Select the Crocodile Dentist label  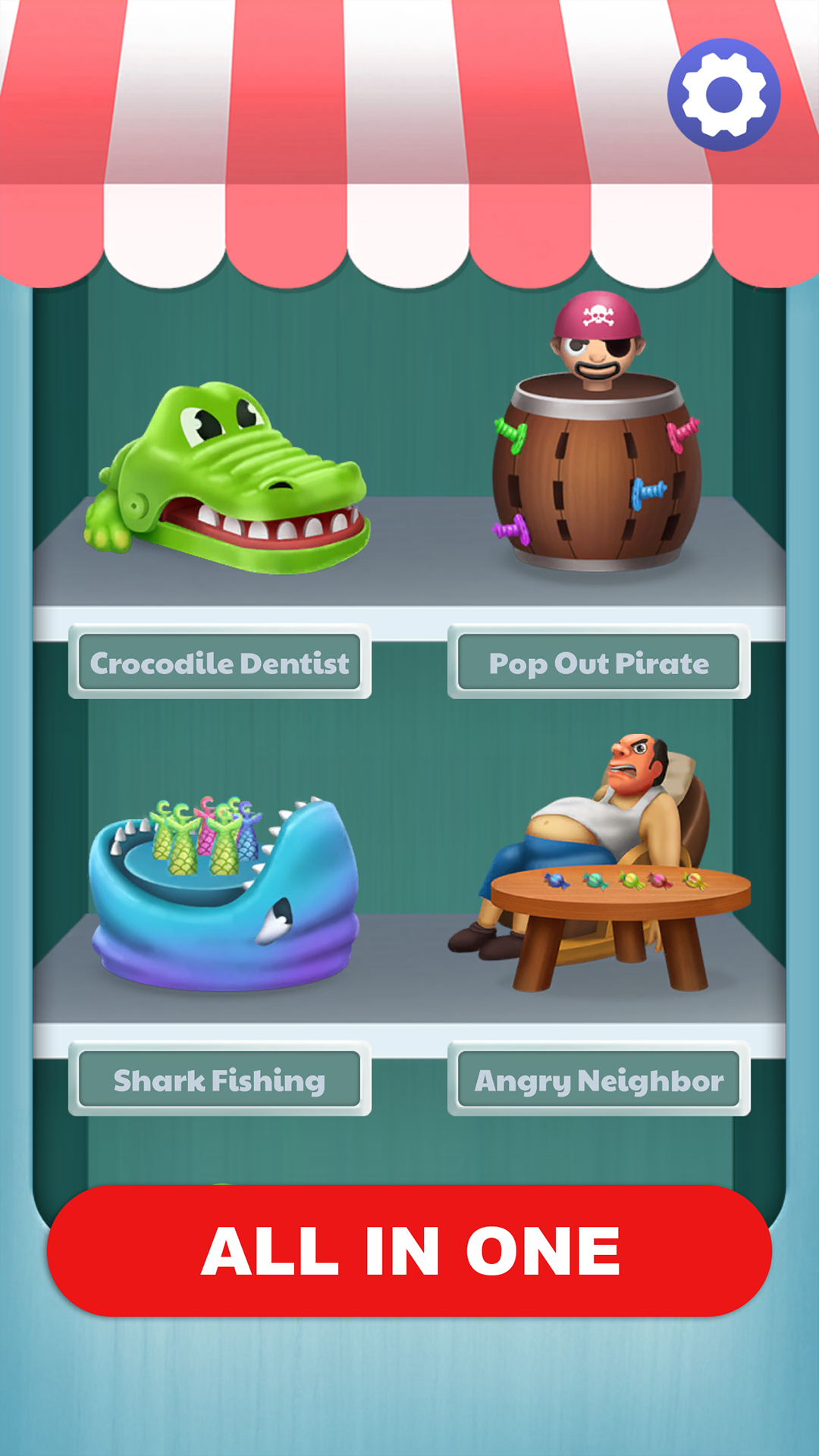point(219,663)
